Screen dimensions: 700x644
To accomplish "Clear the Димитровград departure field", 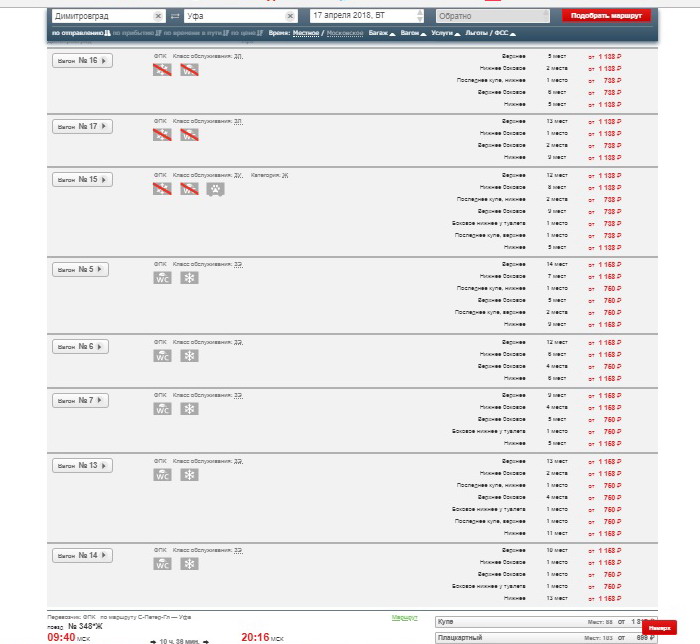I will pos(158,17).
